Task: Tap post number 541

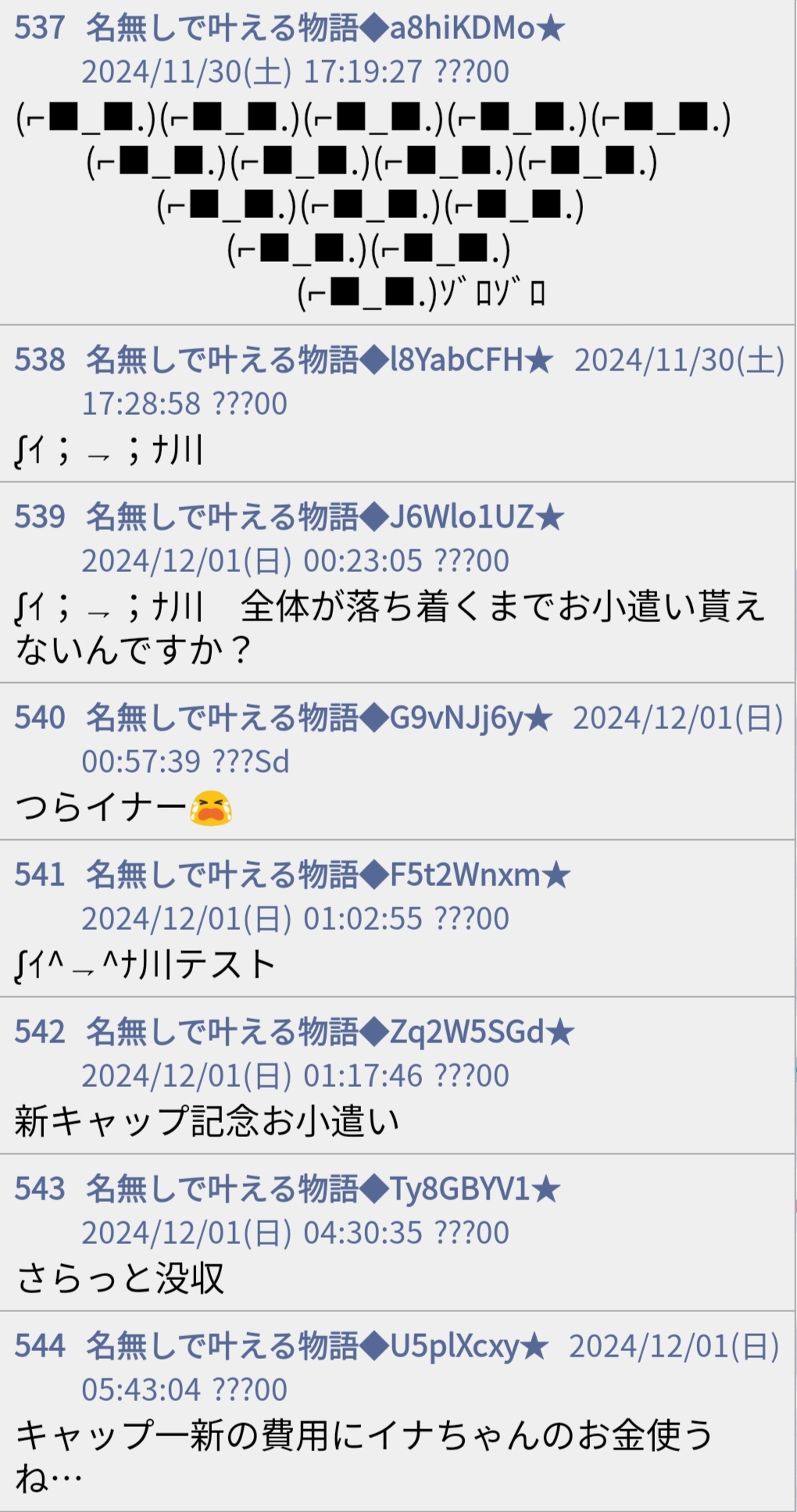Action: pos(40,875)
